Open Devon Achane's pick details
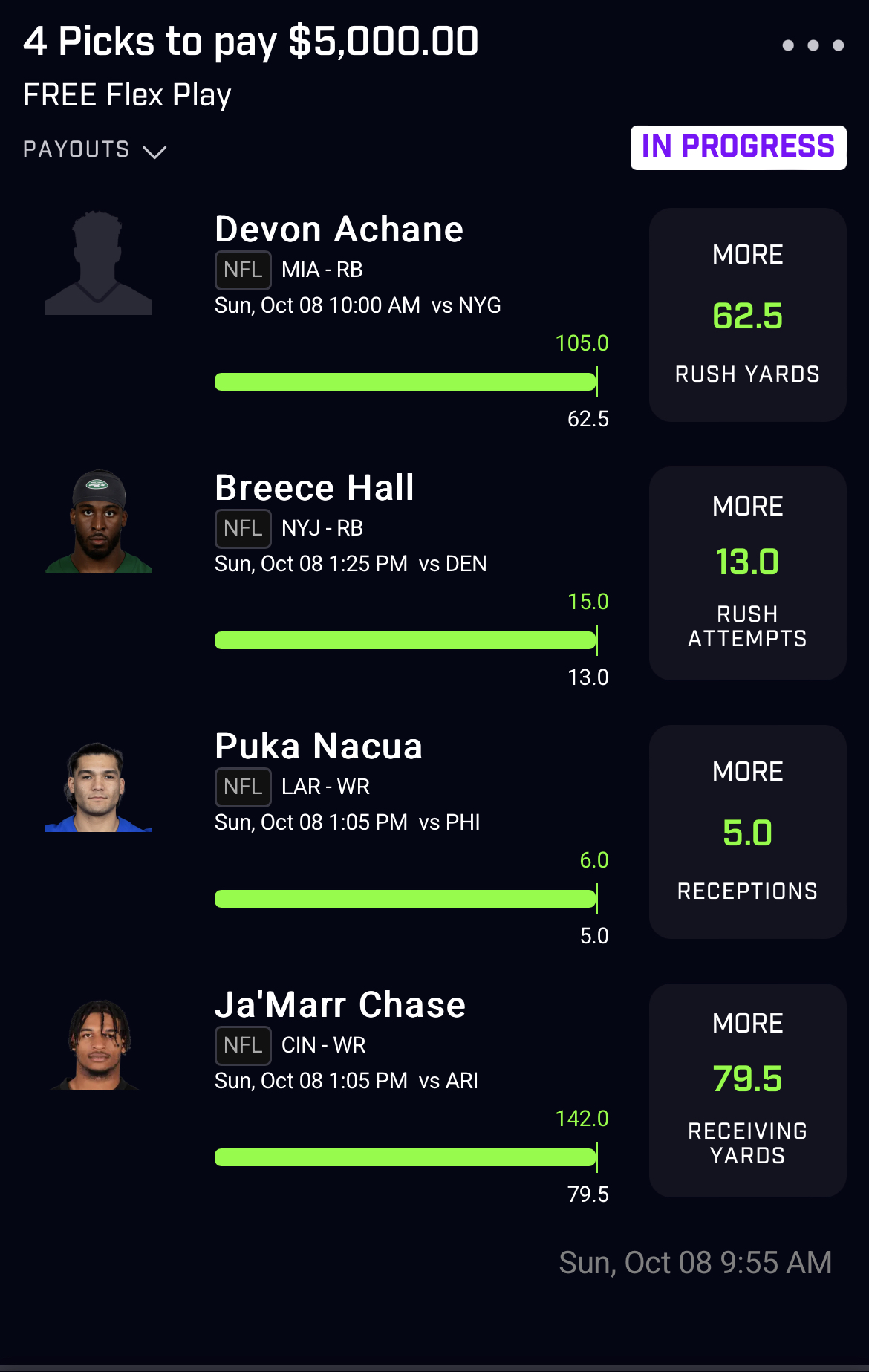This screenshot has width=869, height=1372. click(x=339, y=230)
